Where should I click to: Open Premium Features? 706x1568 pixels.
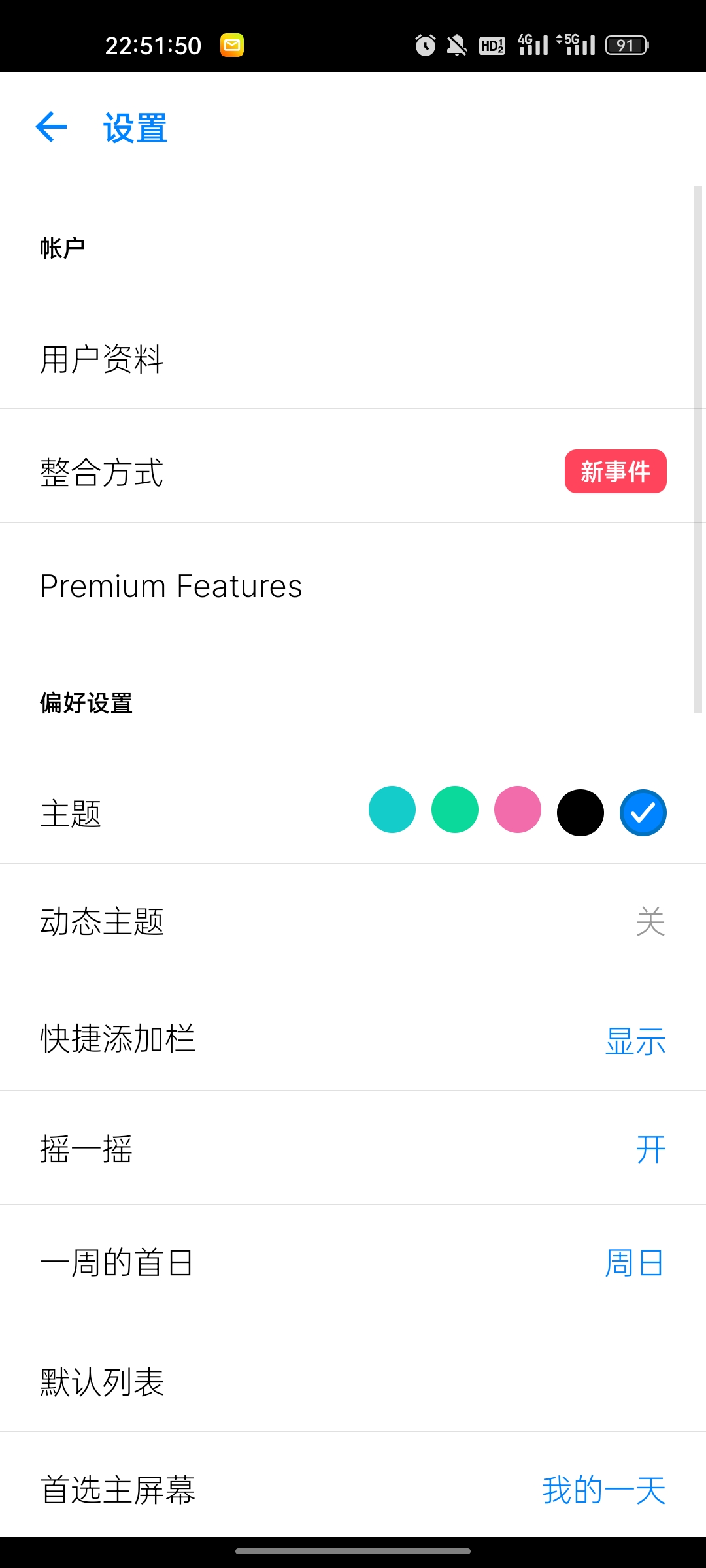tap(353, 585)
